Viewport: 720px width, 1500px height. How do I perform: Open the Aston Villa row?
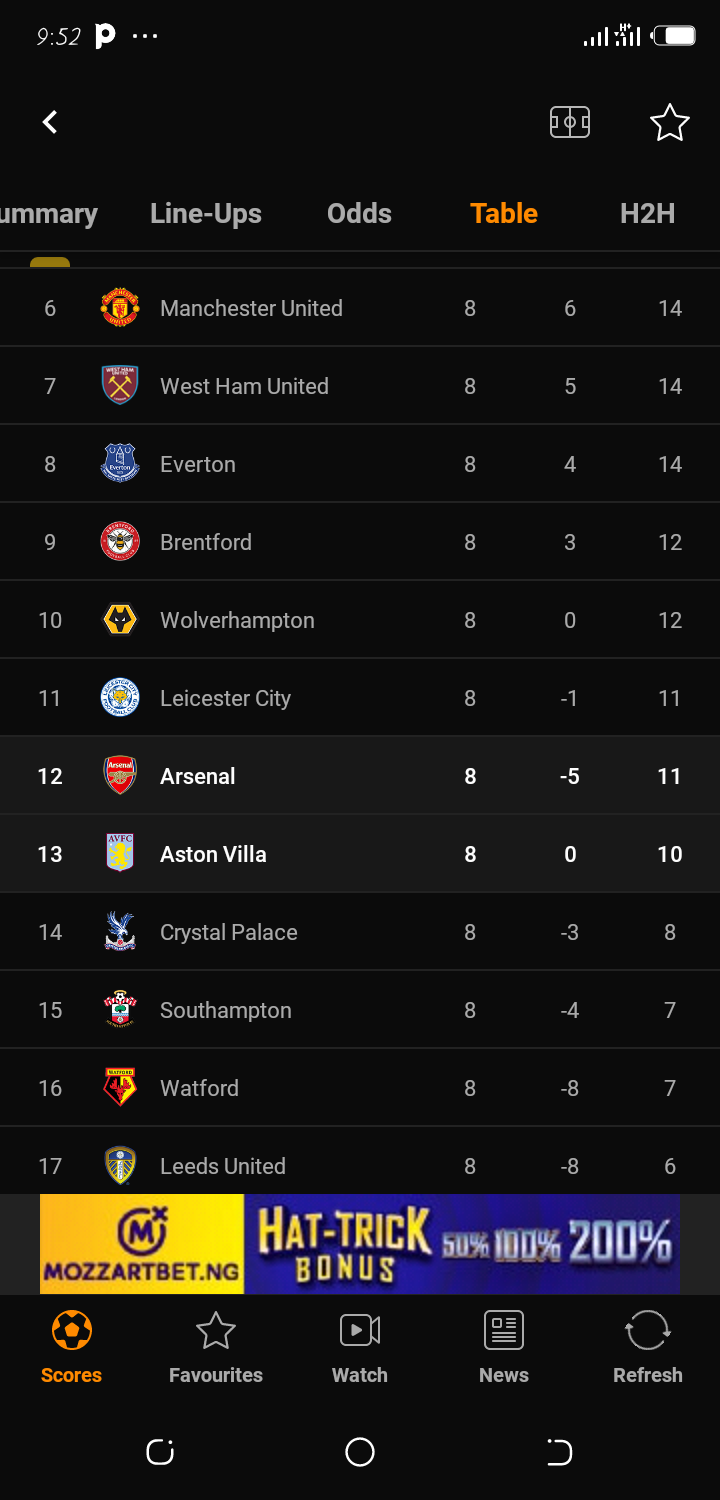360,854
